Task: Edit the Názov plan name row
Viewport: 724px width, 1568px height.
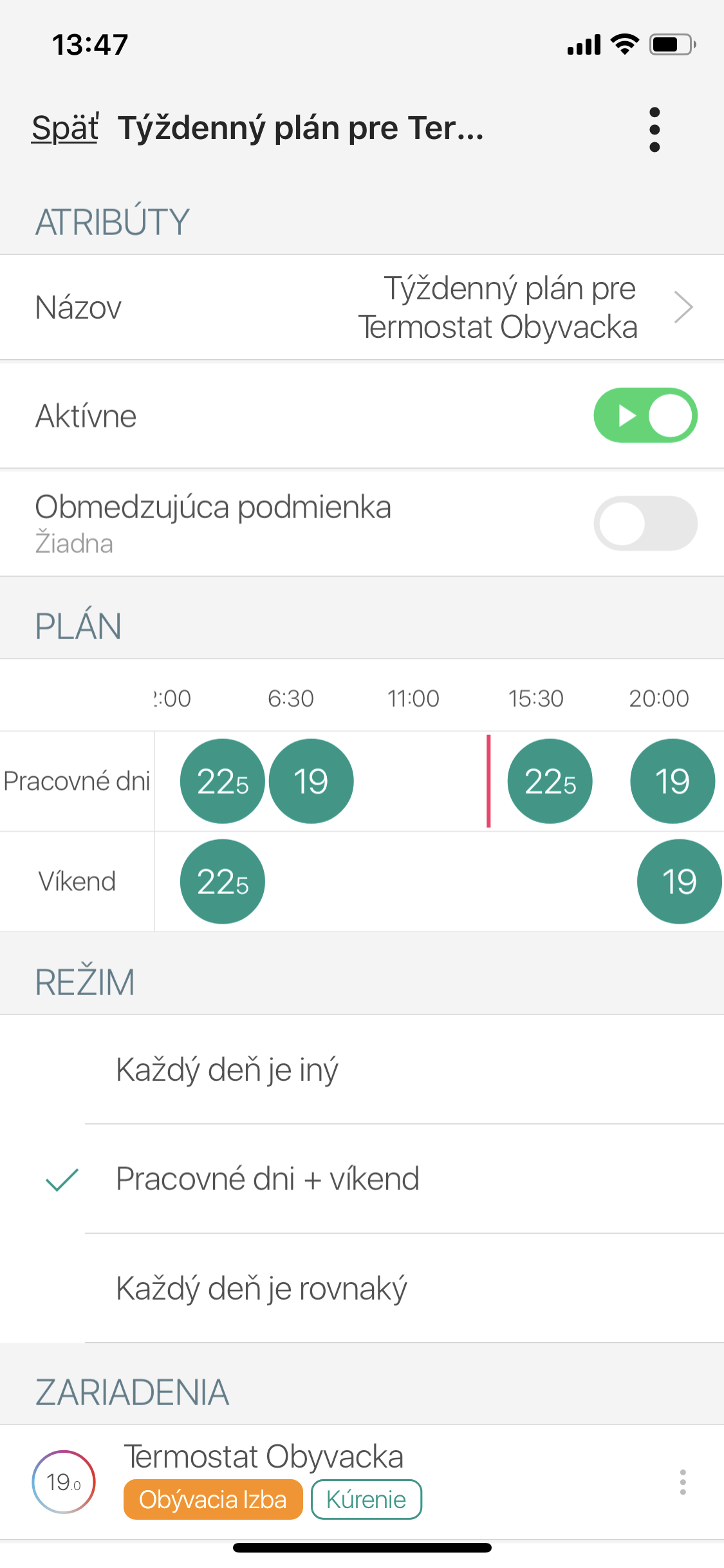Action: coord(362,307)
